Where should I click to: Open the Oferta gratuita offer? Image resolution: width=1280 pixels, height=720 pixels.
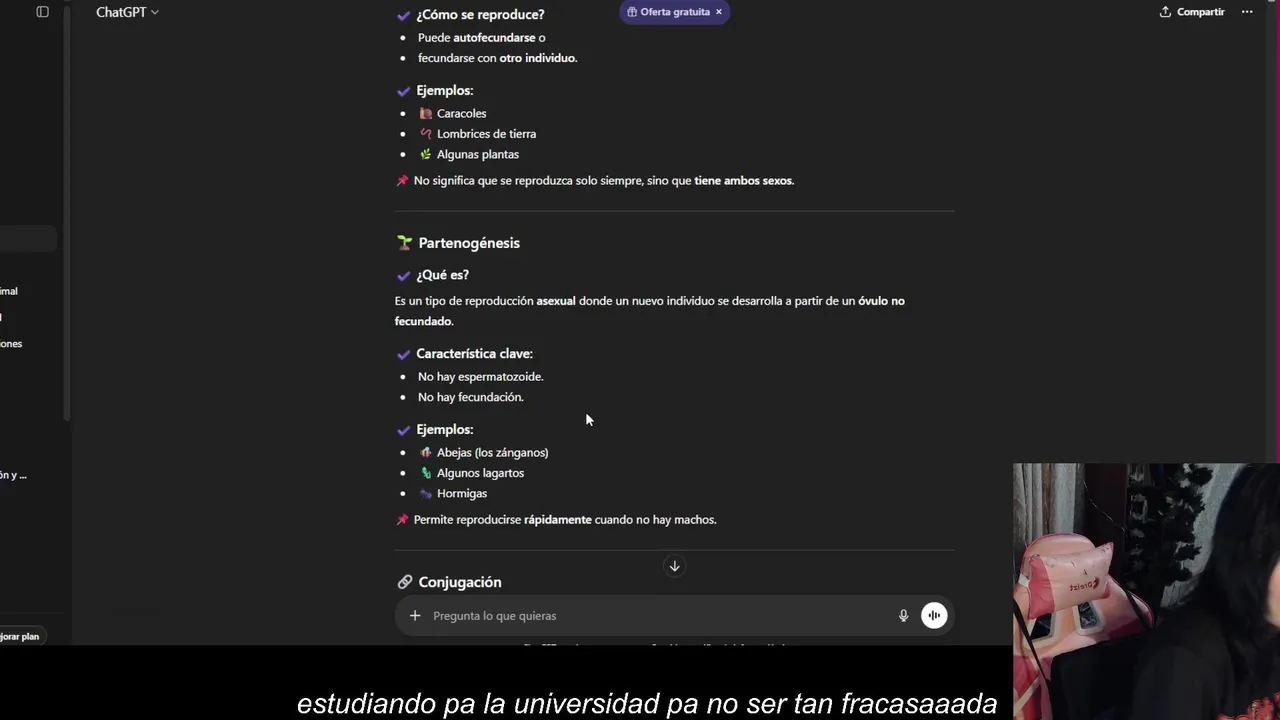pos(667,12)
